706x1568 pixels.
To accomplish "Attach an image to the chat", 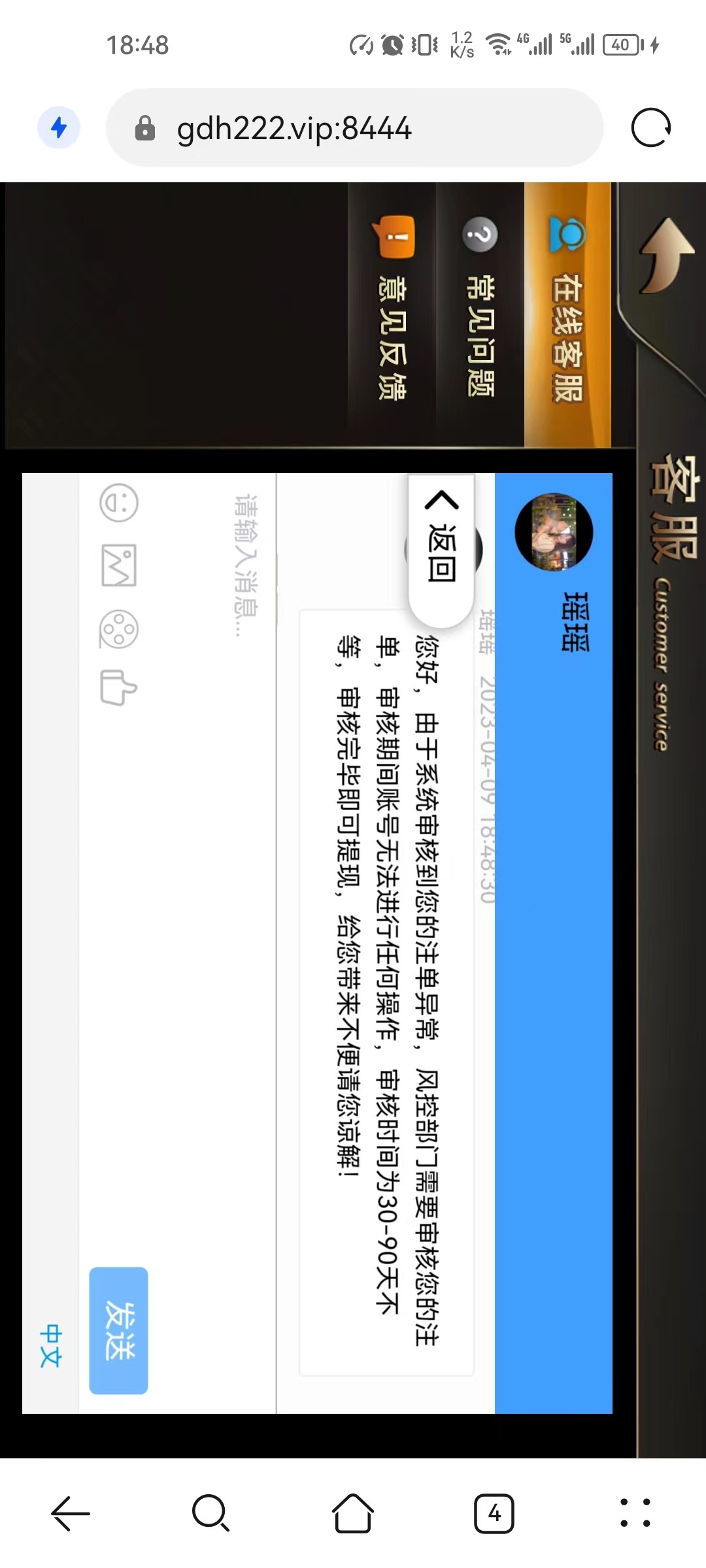I will pyautogui.click(x=118, y=565).
